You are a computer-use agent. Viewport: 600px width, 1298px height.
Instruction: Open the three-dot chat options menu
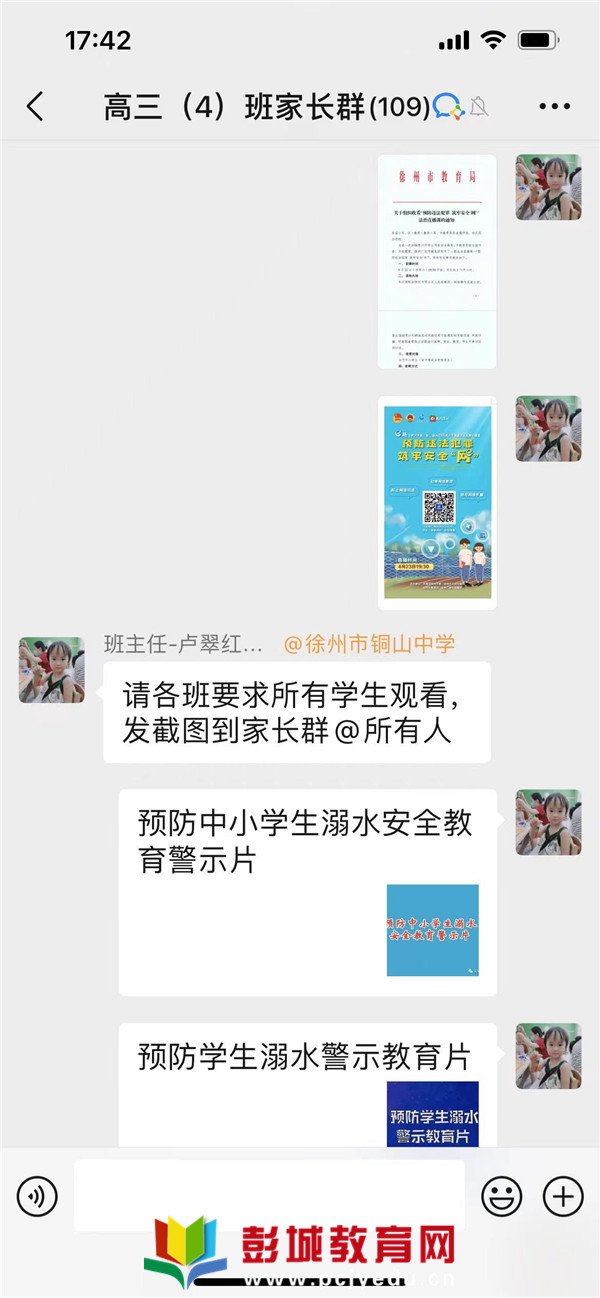[x=554, y=106]
